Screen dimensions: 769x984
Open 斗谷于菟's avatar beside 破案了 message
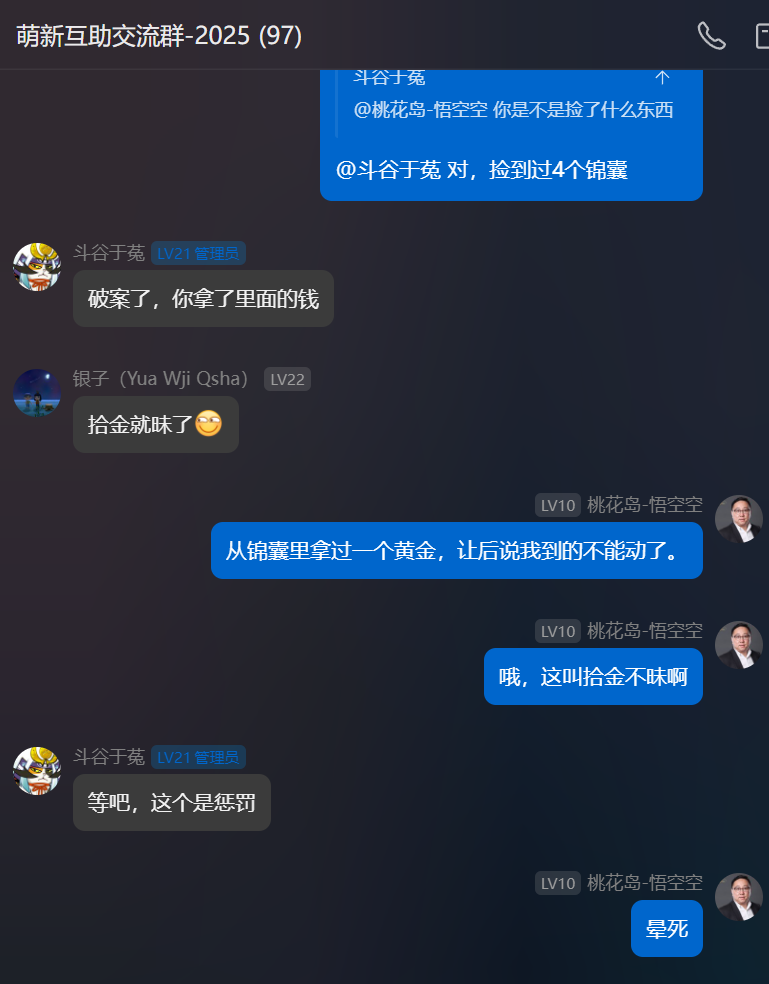(37, 267)
